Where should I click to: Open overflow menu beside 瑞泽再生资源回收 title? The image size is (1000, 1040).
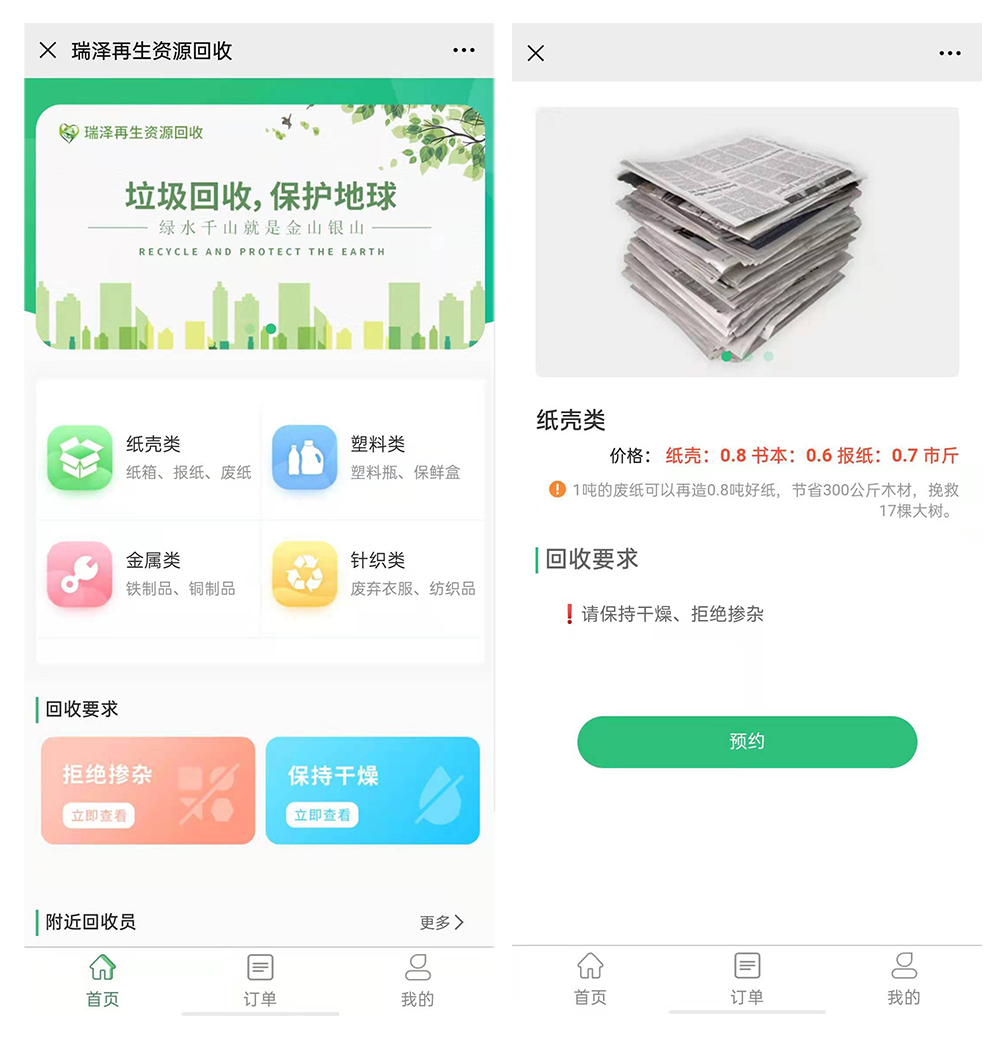tap(464, 51)
